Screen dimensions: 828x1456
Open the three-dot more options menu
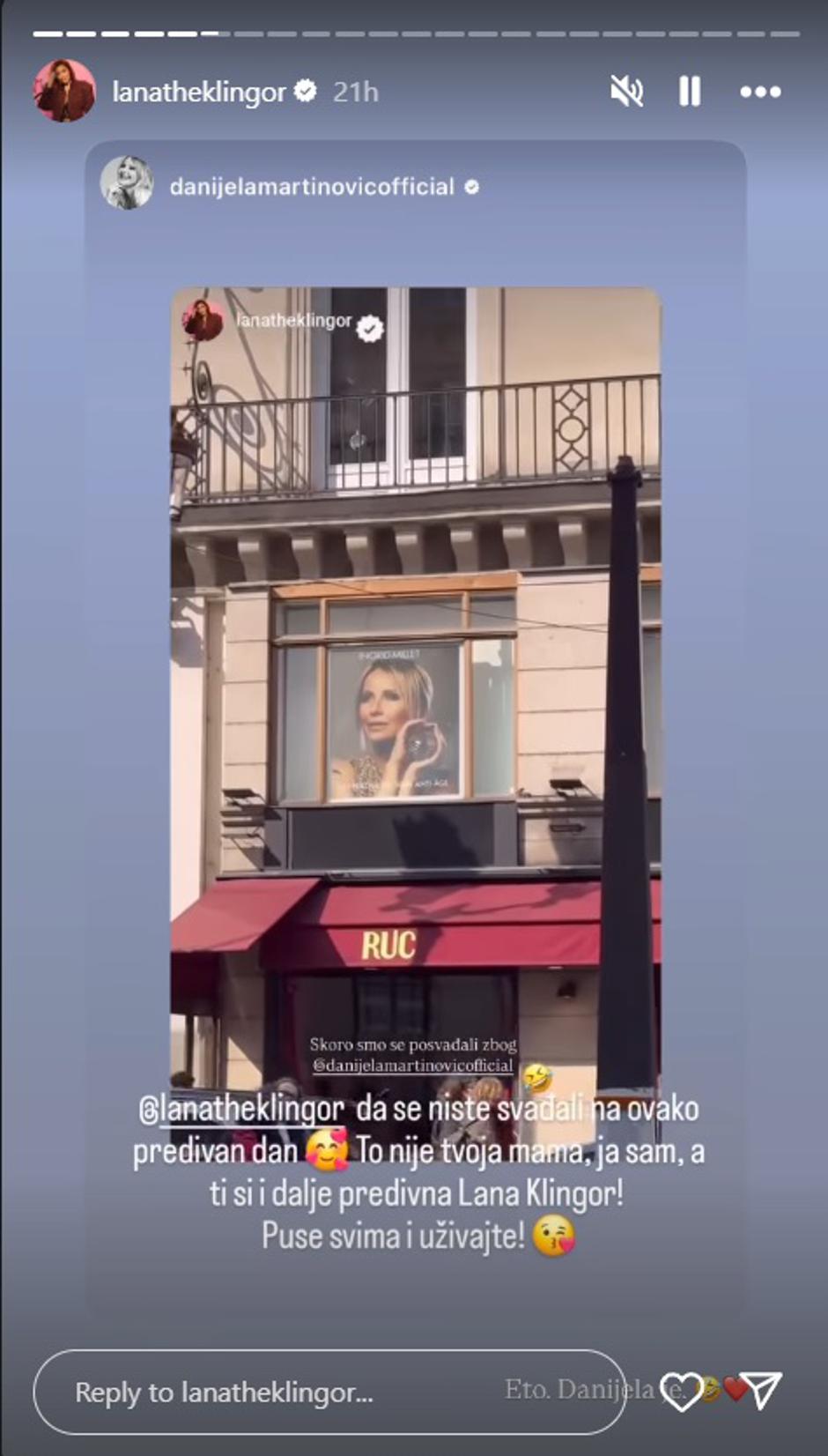coord(760,92)
